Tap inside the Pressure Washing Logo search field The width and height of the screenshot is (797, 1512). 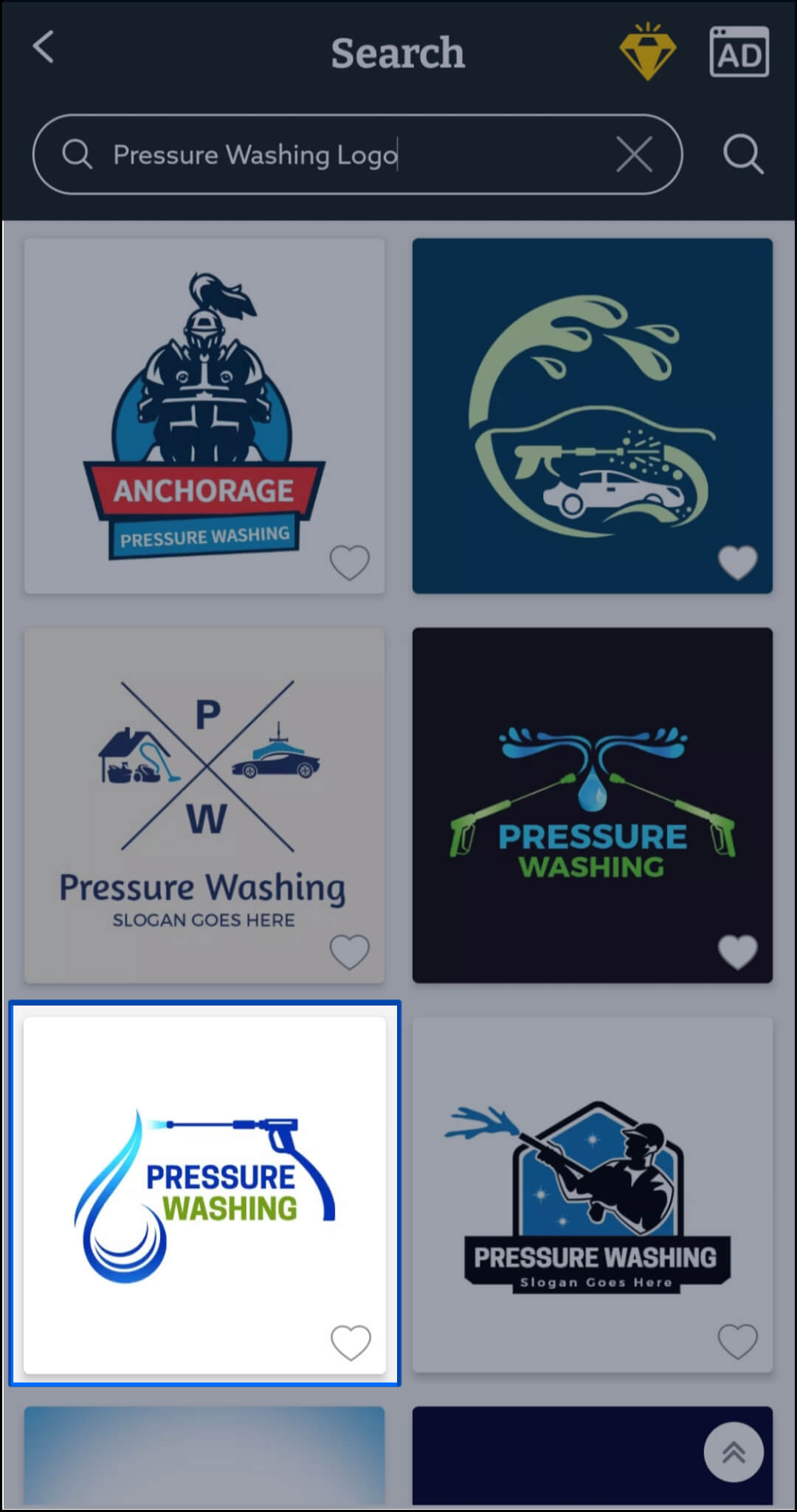tap(295, 155)
